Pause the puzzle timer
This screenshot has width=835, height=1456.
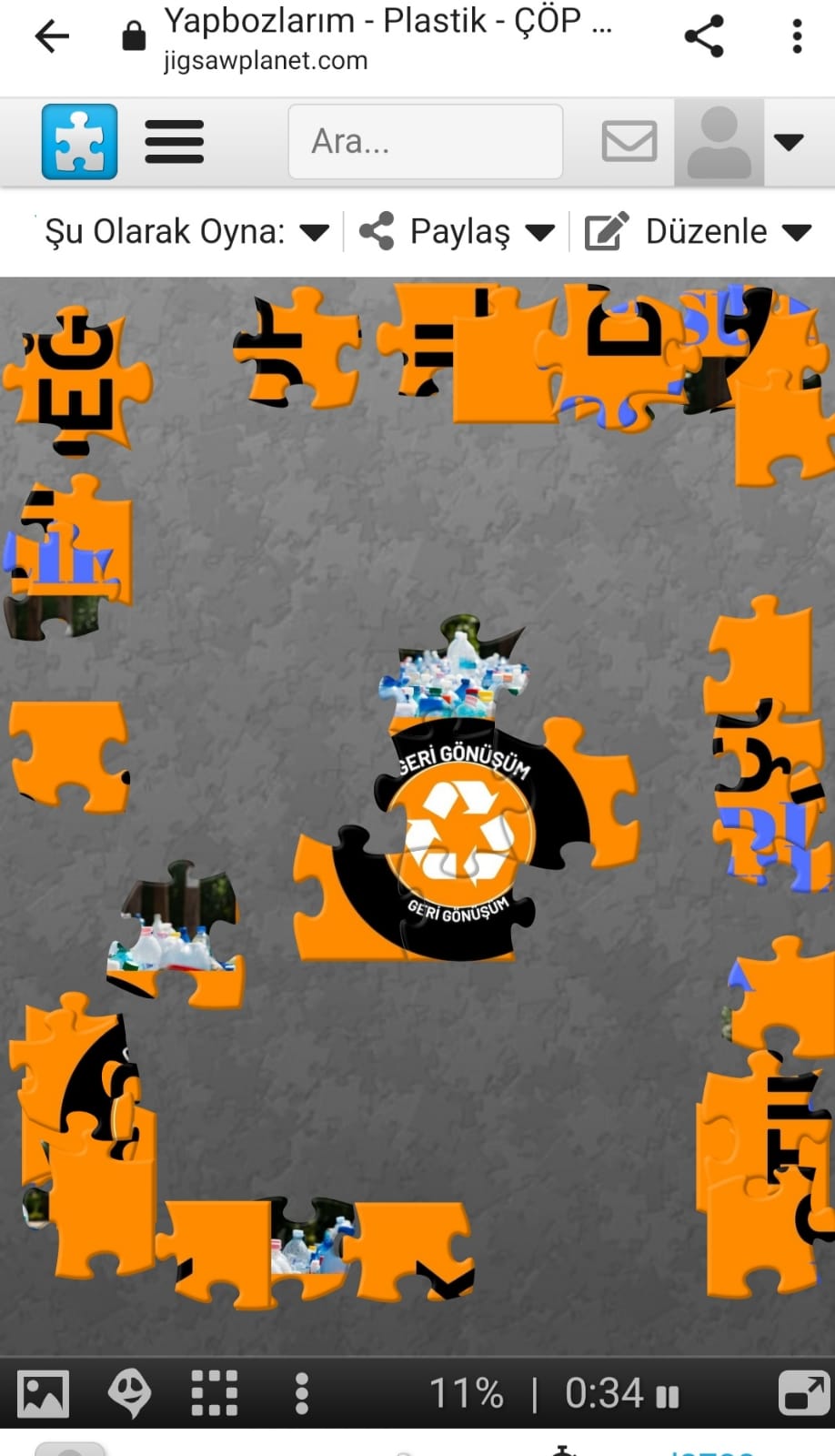click(668, 1396)
